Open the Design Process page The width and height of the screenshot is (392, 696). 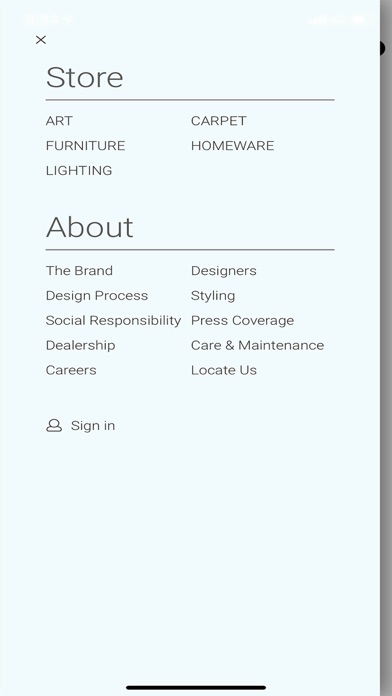pos(97,296)
